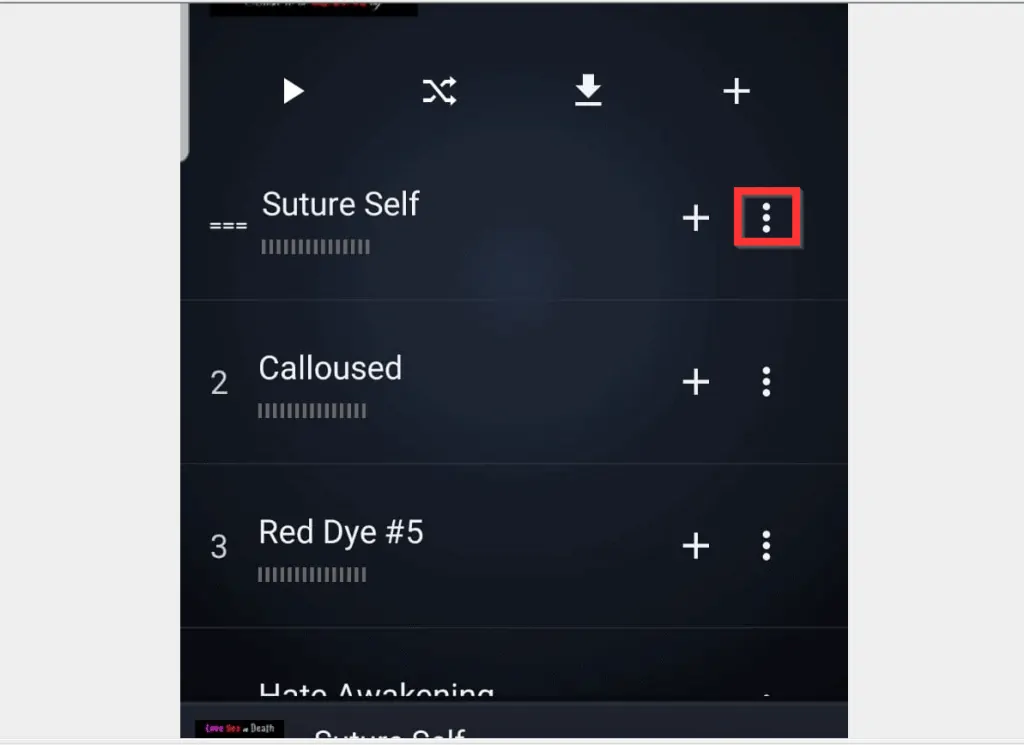
Task: Play the album
Action: point(292,92)
